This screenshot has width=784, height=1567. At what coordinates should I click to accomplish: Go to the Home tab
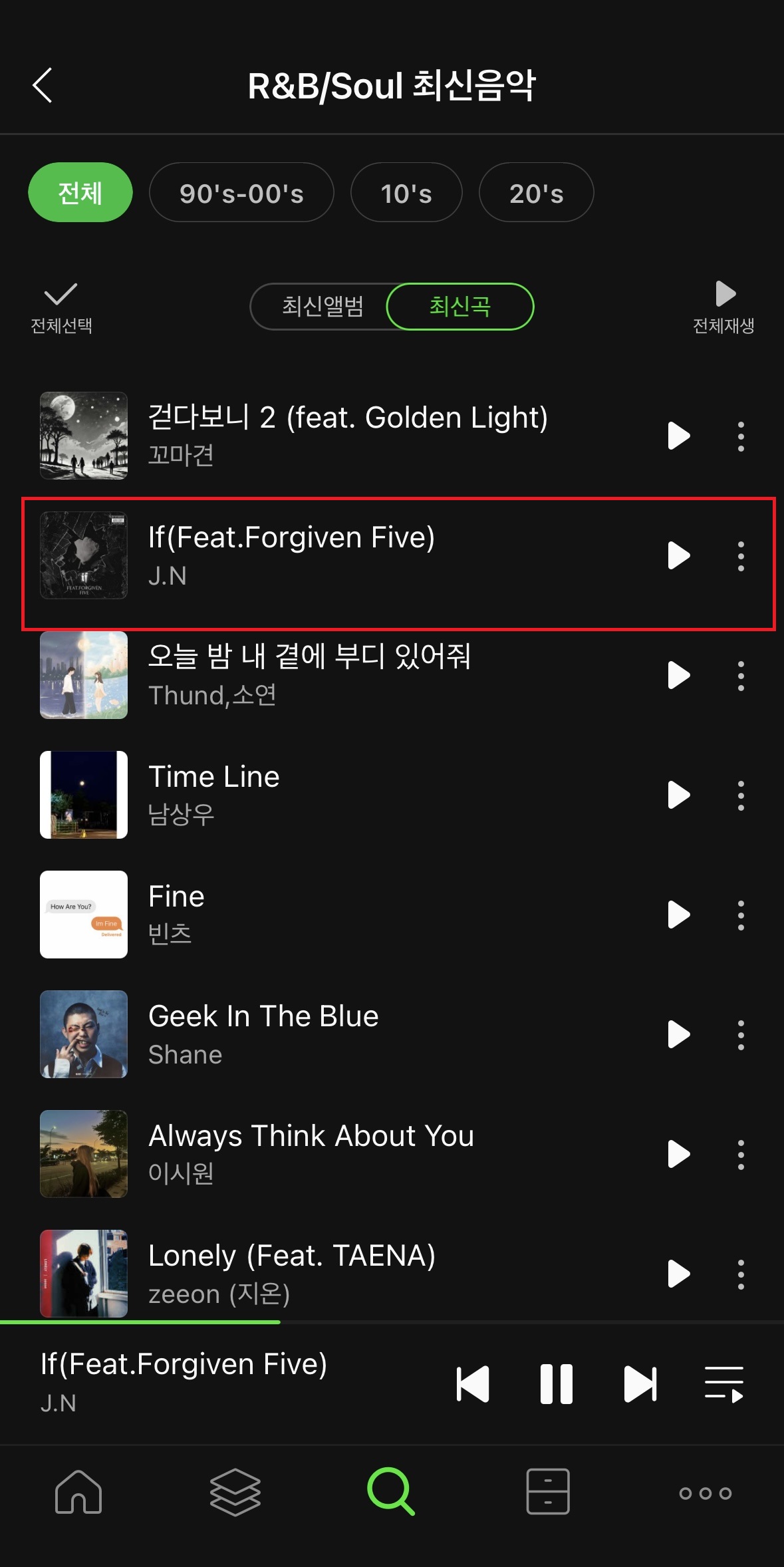[78, 1492]
